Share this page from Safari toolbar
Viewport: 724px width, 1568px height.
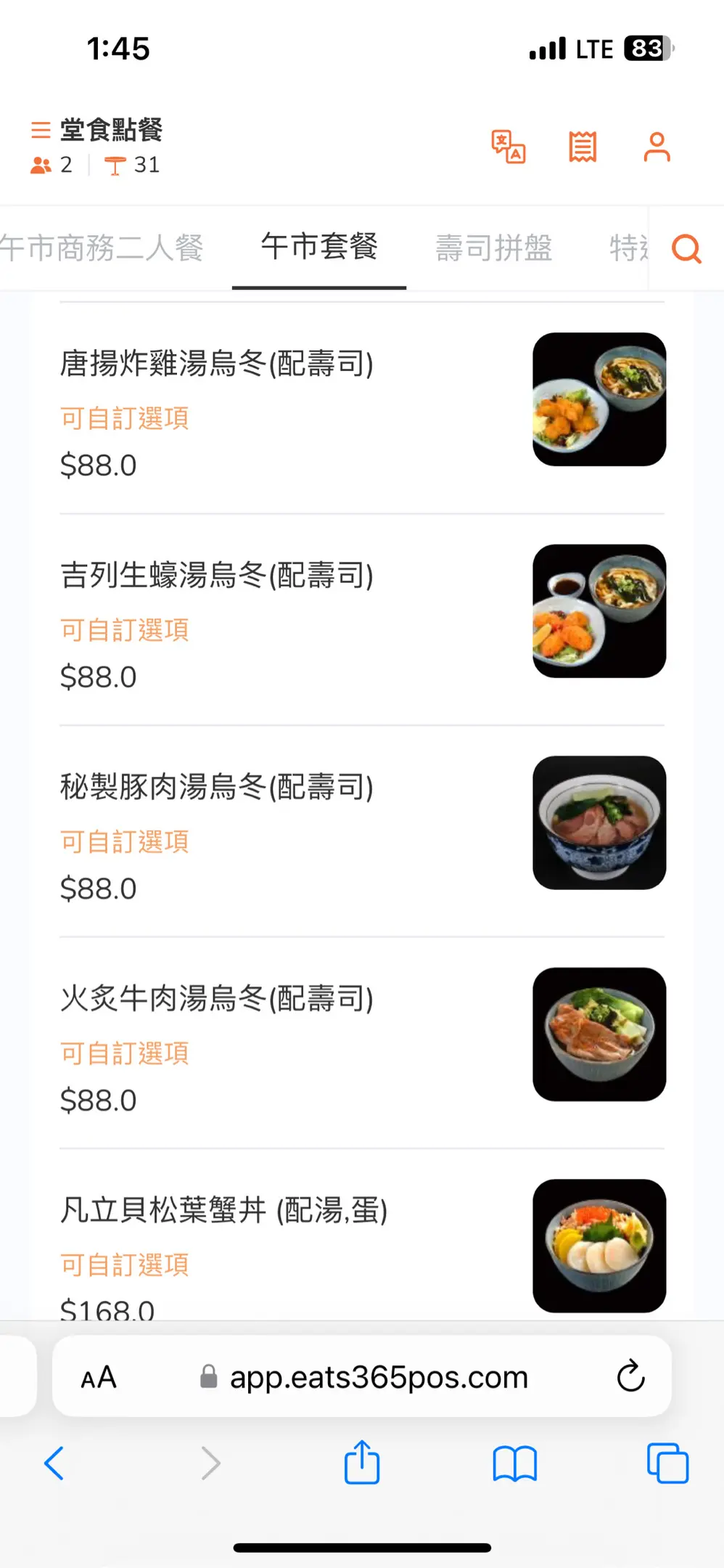tap(362, 1463)
